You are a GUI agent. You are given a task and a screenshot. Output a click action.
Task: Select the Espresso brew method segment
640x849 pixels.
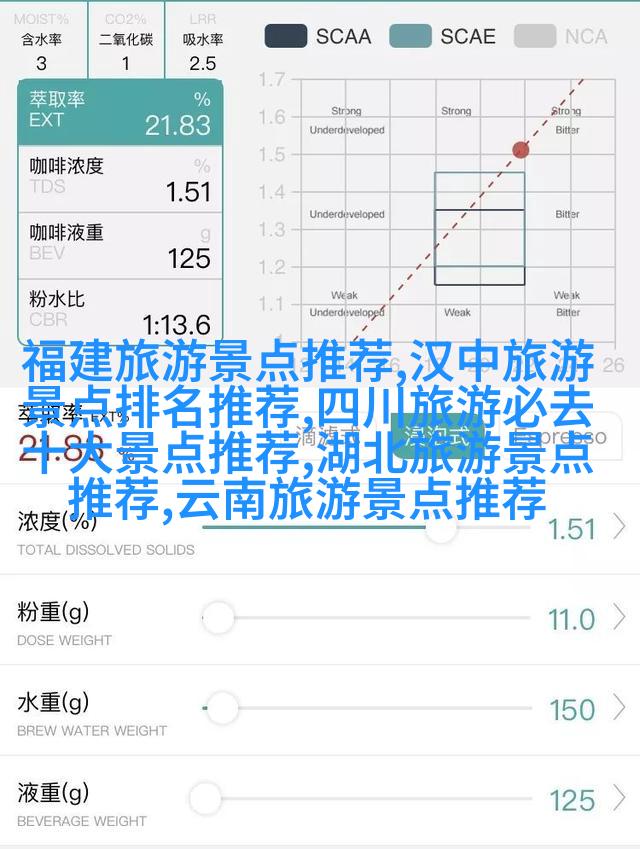564,436
